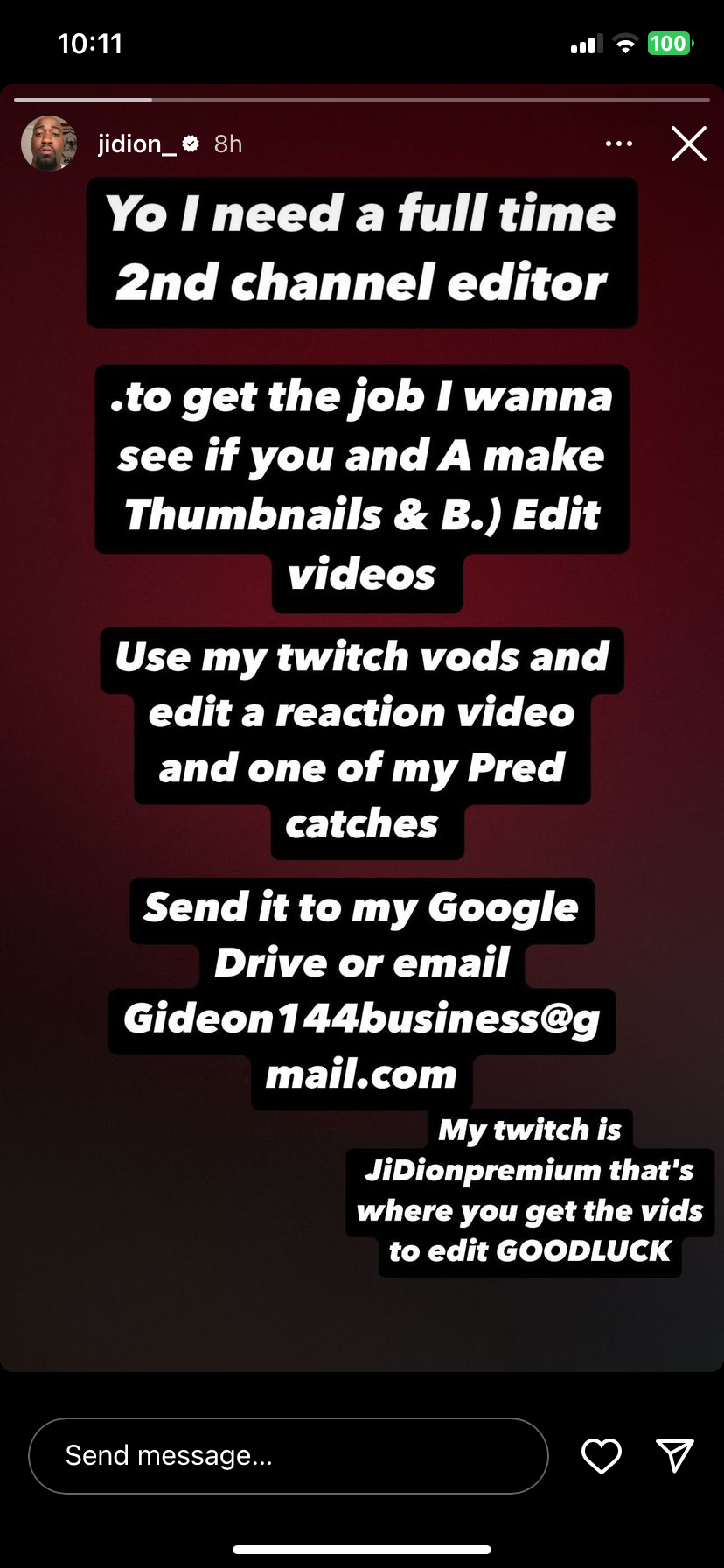Tap the cellular signal bars icon
This screenshot has height=1568, width=724.
pos(585,43)
